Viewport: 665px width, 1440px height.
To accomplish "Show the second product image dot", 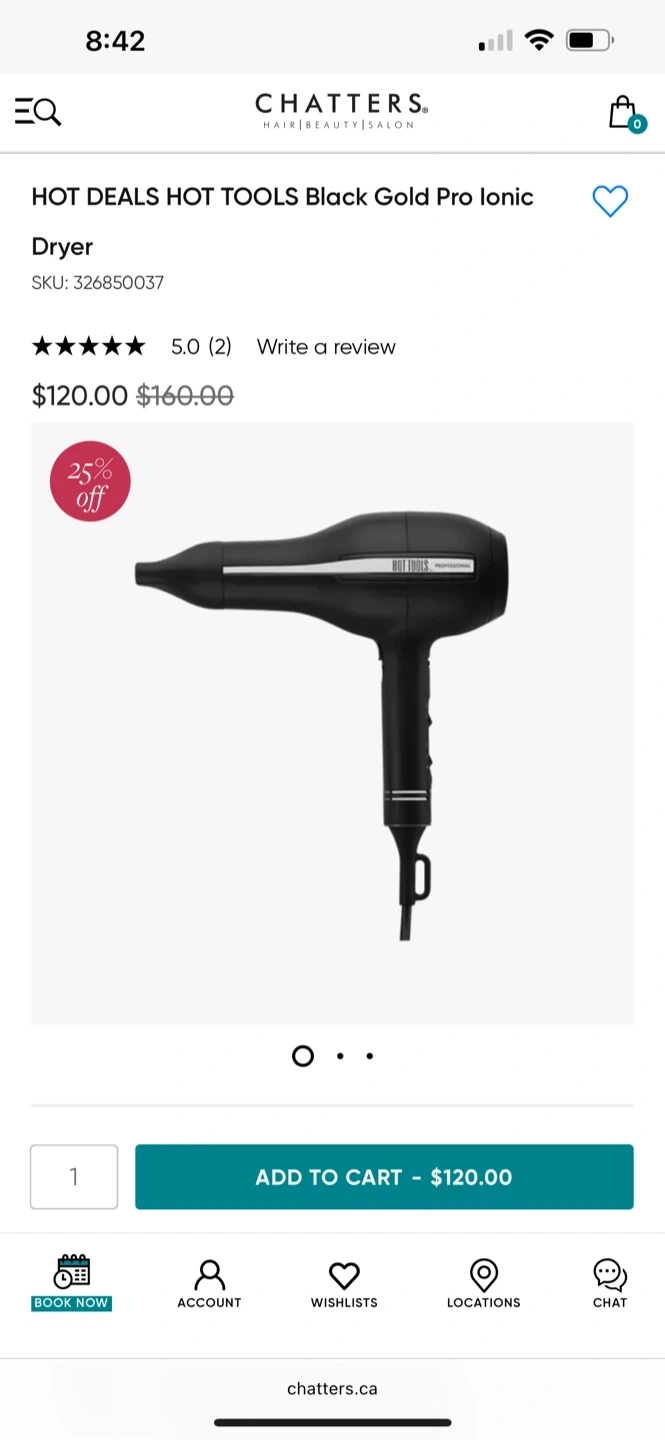I will (x=340, y=1056).
